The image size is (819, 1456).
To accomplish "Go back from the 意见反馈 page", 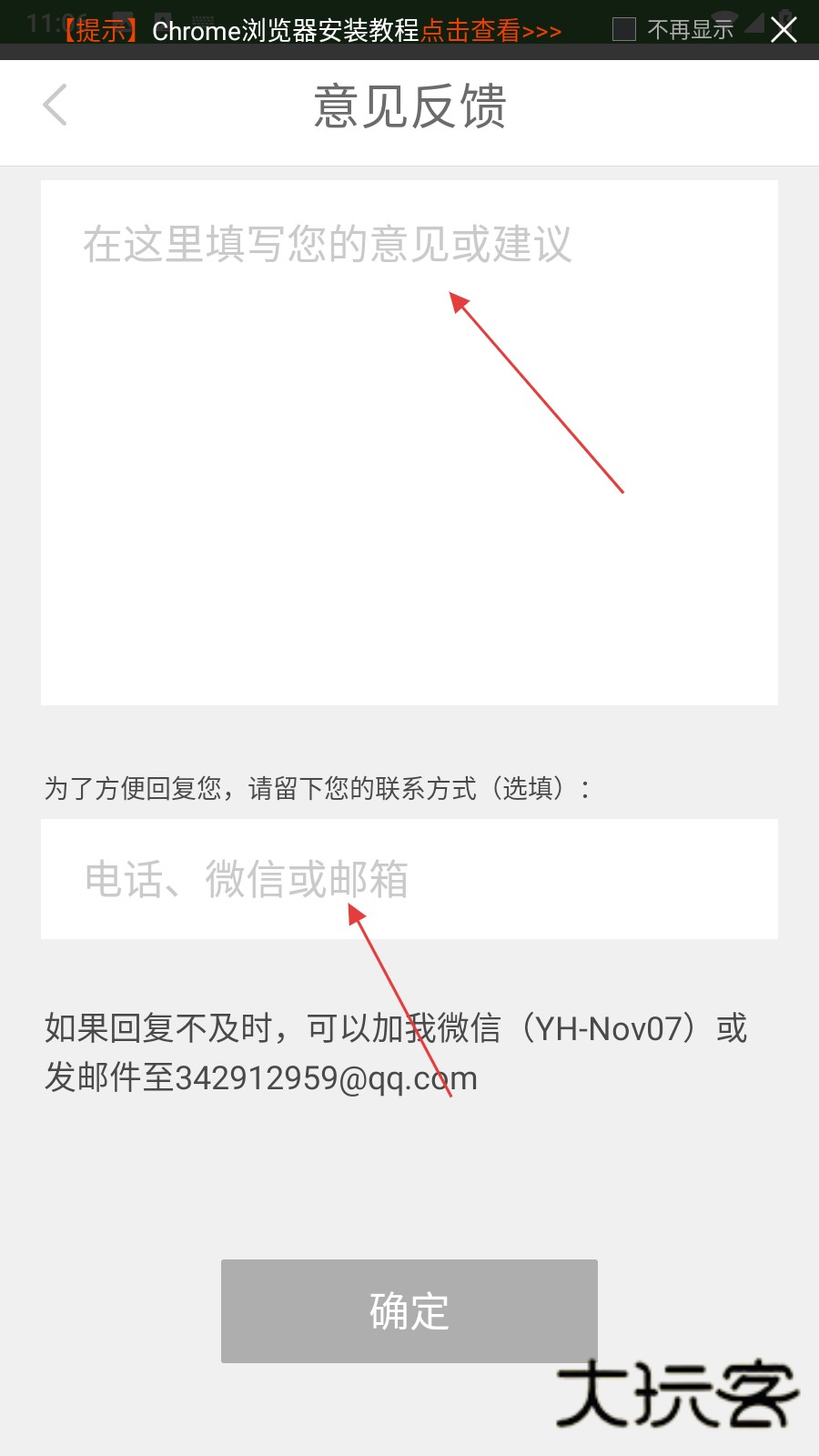I will (x=56, y=106).
